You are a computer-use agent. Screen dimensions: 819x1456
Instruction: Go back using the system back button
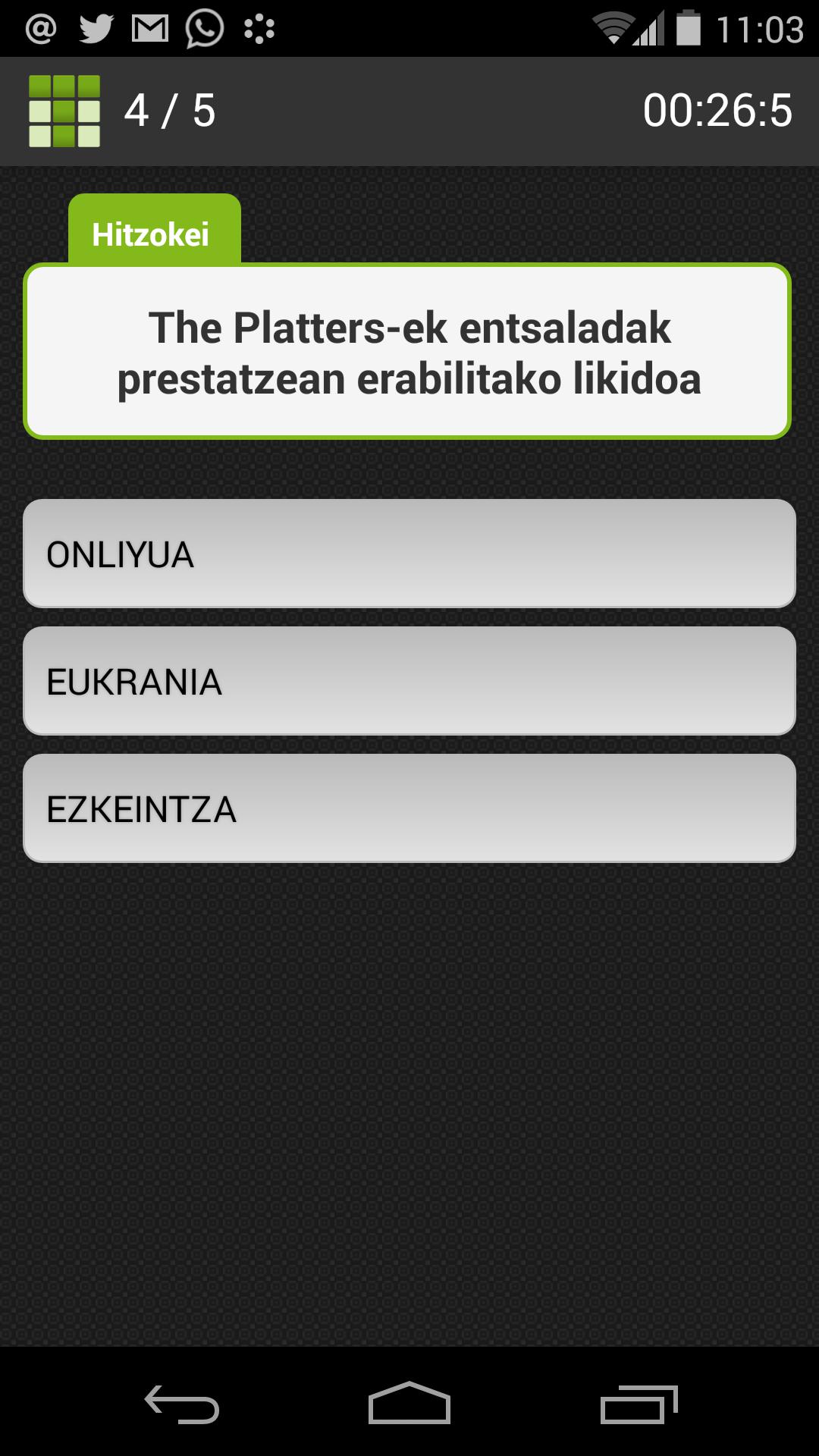point(182,1404)
